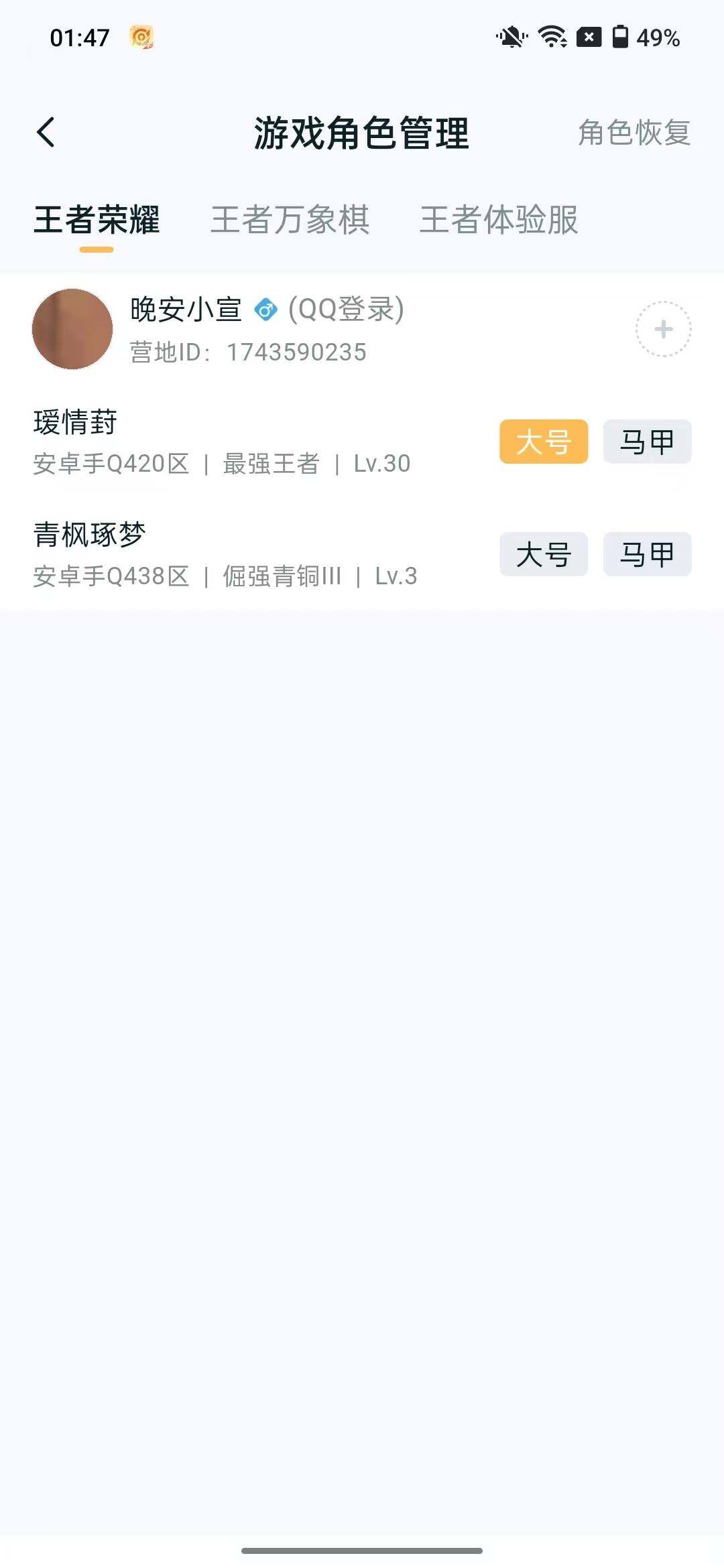Screen dimensions: 724x1568
Task: Tap the dashed plus icon to add role
Action: tap(662, 329)
